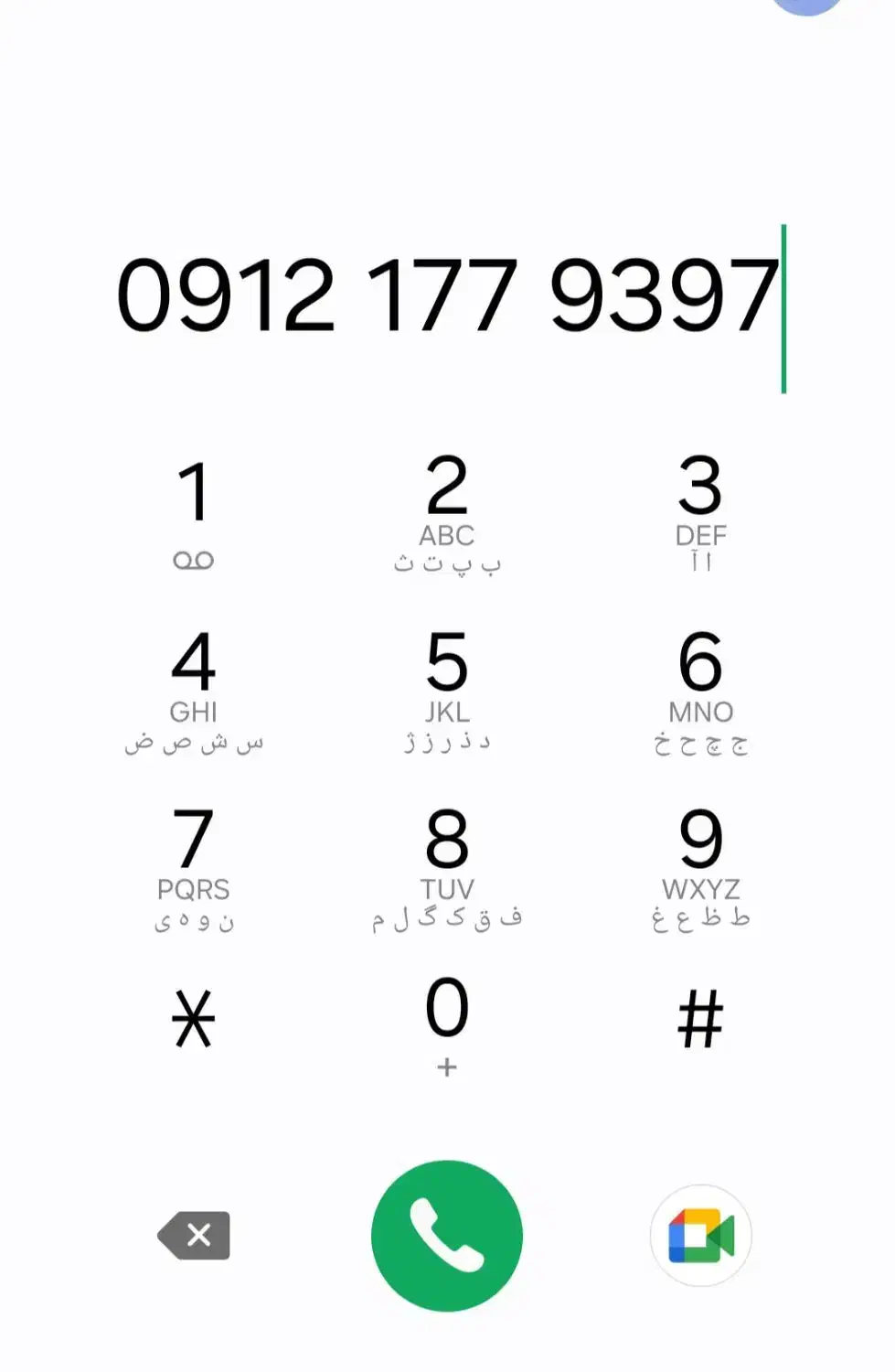The image size is (895, 1372).
Task: Tap the star key
Action: (x=193, y=1019)
